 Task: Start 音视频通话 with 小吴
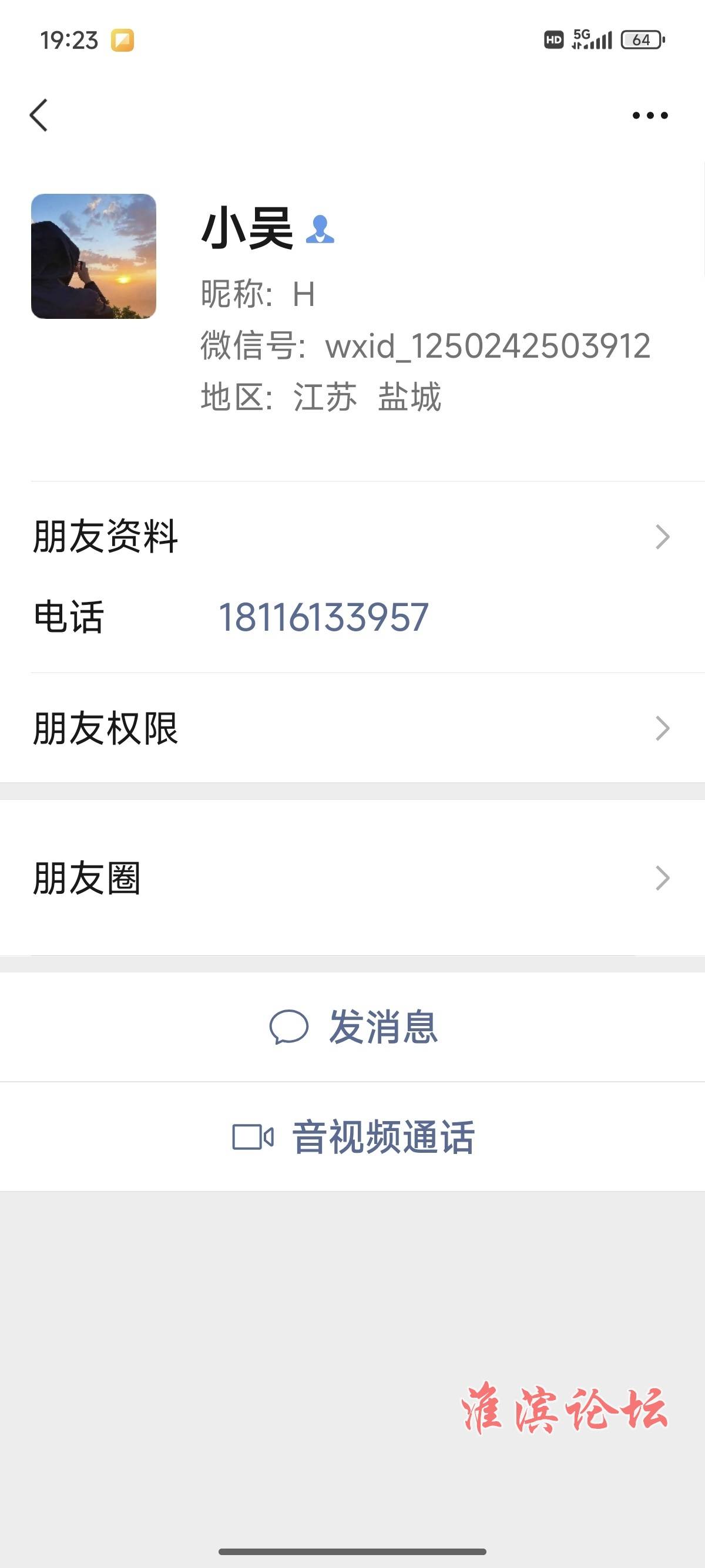click(352, 1136)
